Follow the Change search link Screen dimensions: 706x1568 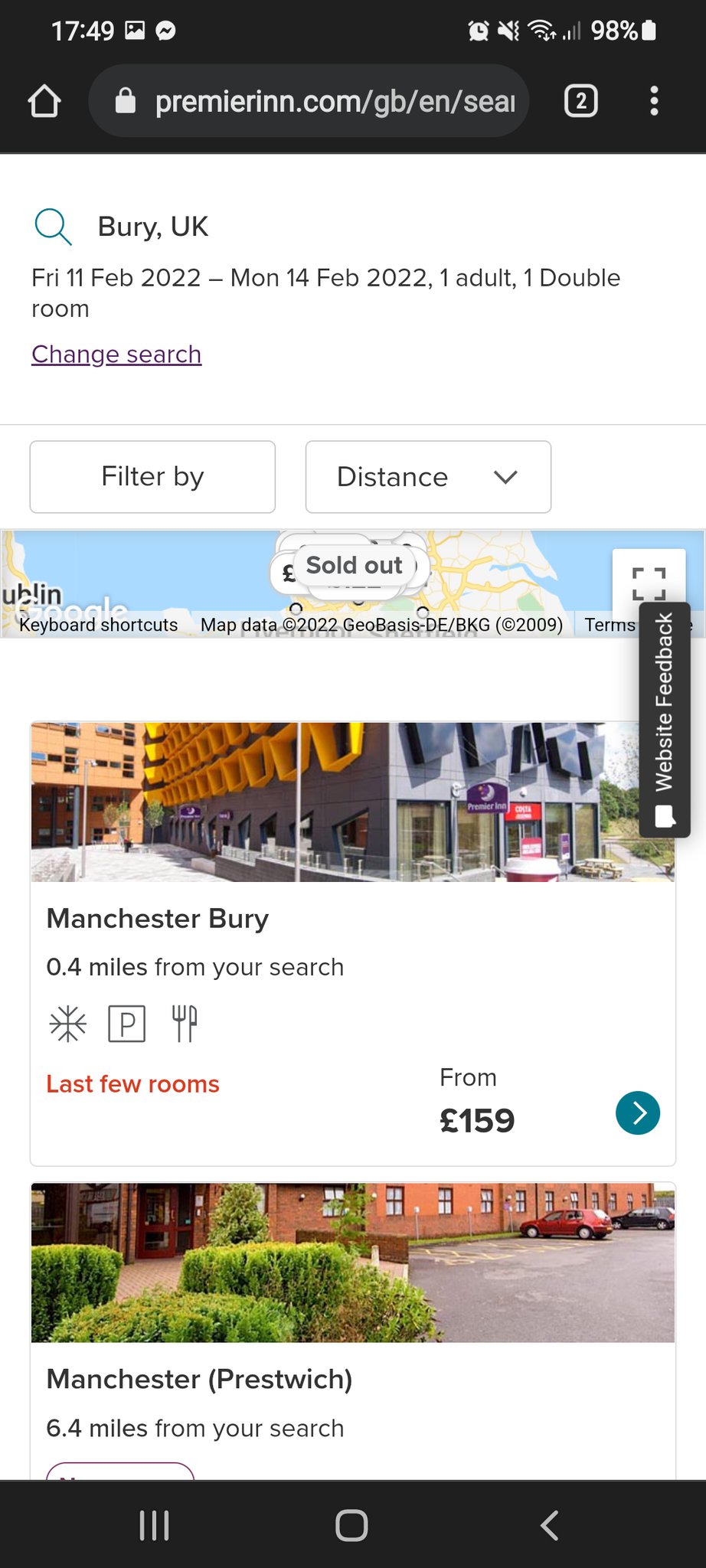click(116, 354)
